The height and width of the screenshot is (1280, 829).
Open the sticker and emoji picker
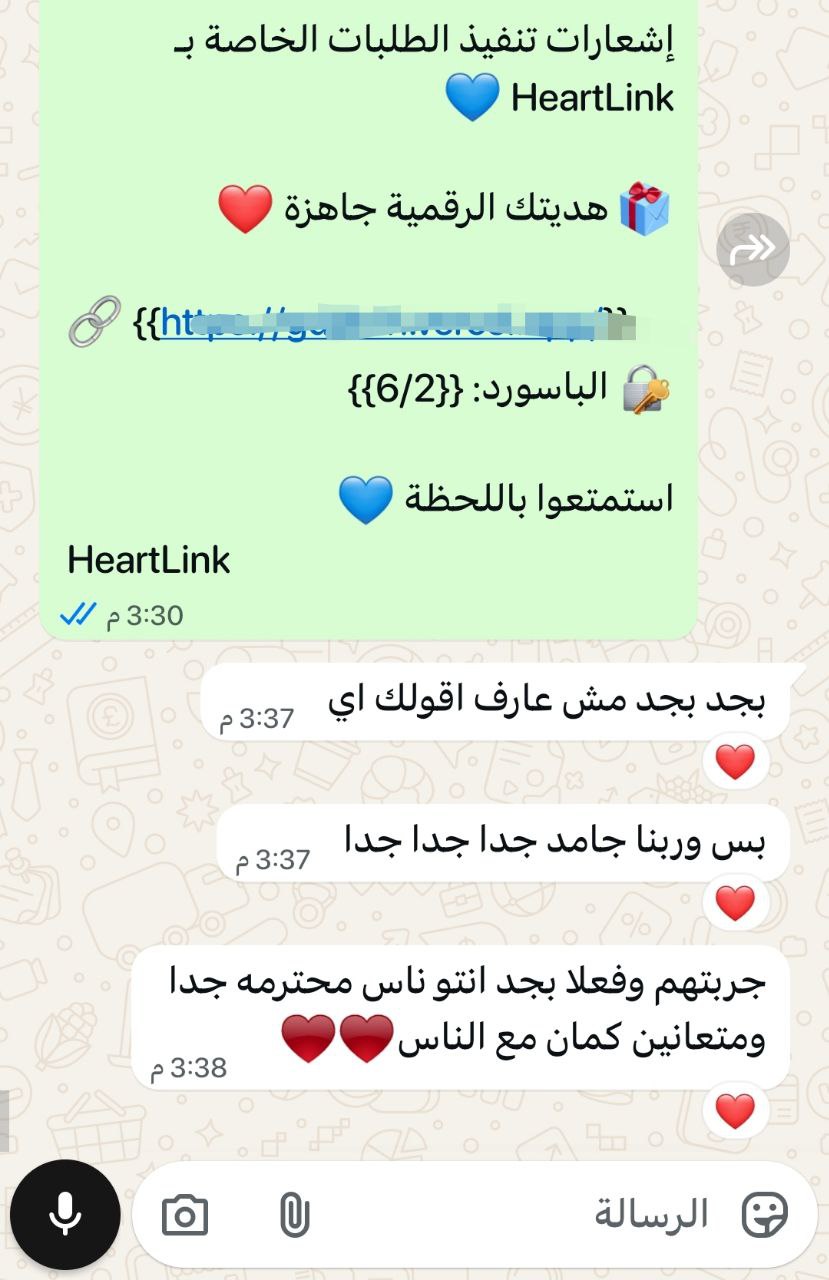(x=764, y=1215)
